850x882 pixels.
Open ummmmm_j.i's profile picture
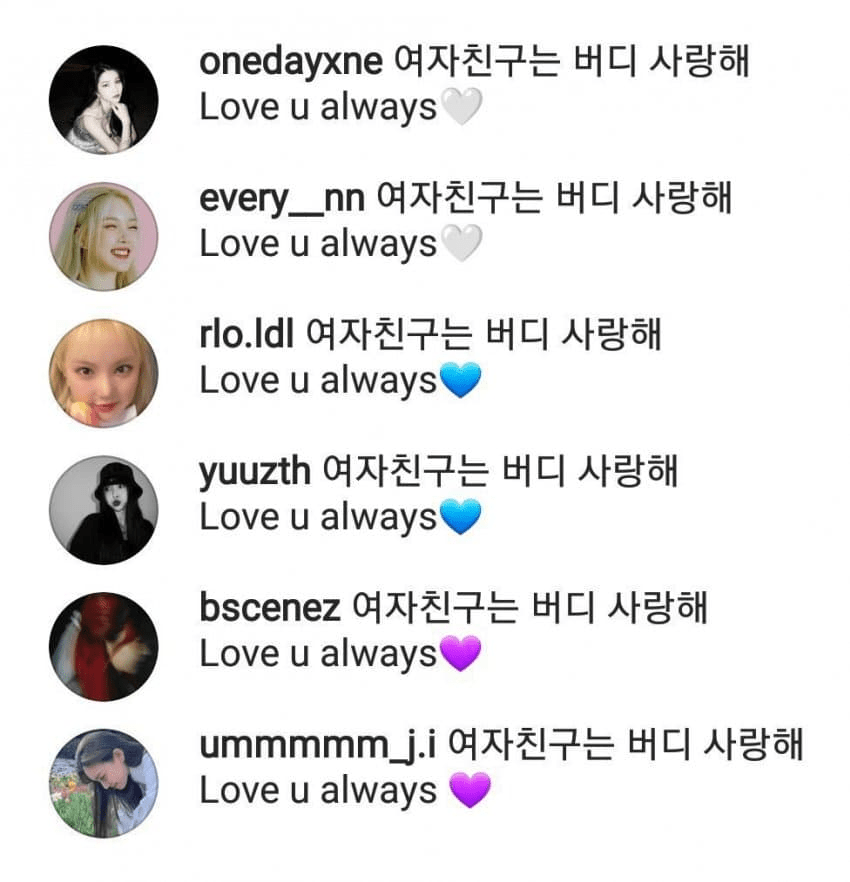point(103,783)
